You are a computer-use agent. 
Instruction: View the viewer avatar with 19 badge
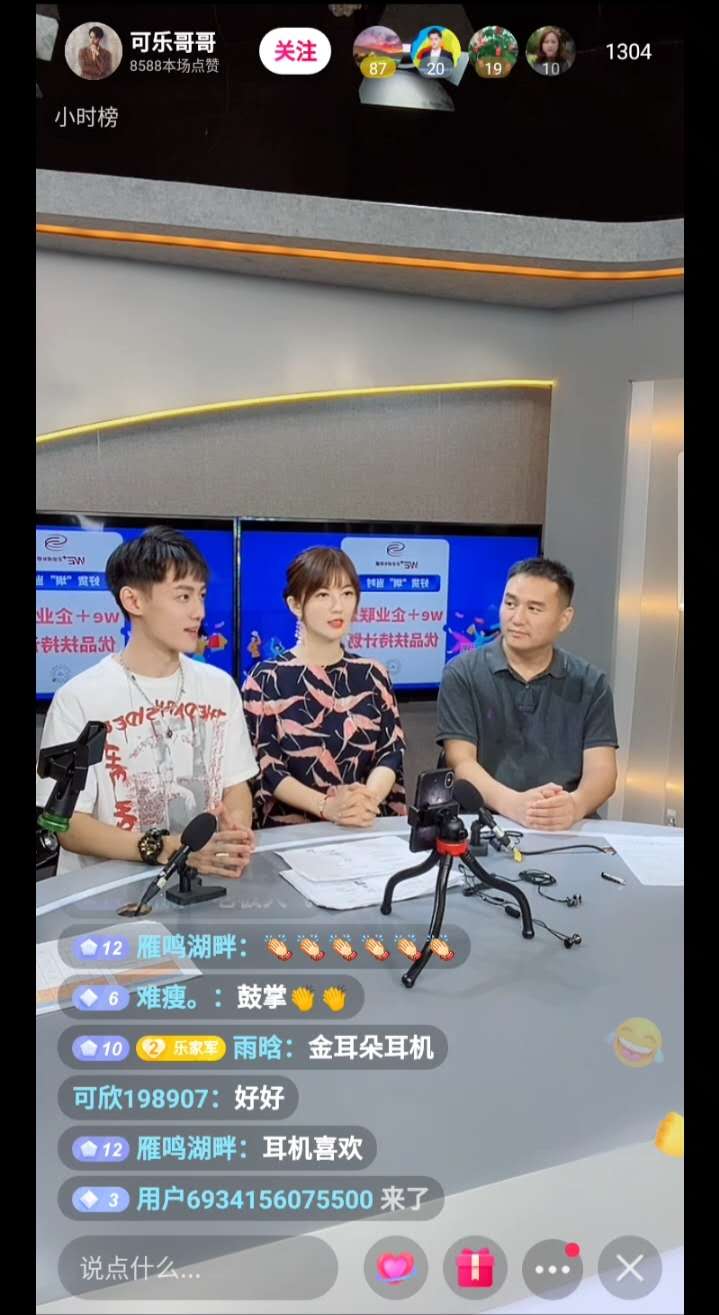coord(493,51)
